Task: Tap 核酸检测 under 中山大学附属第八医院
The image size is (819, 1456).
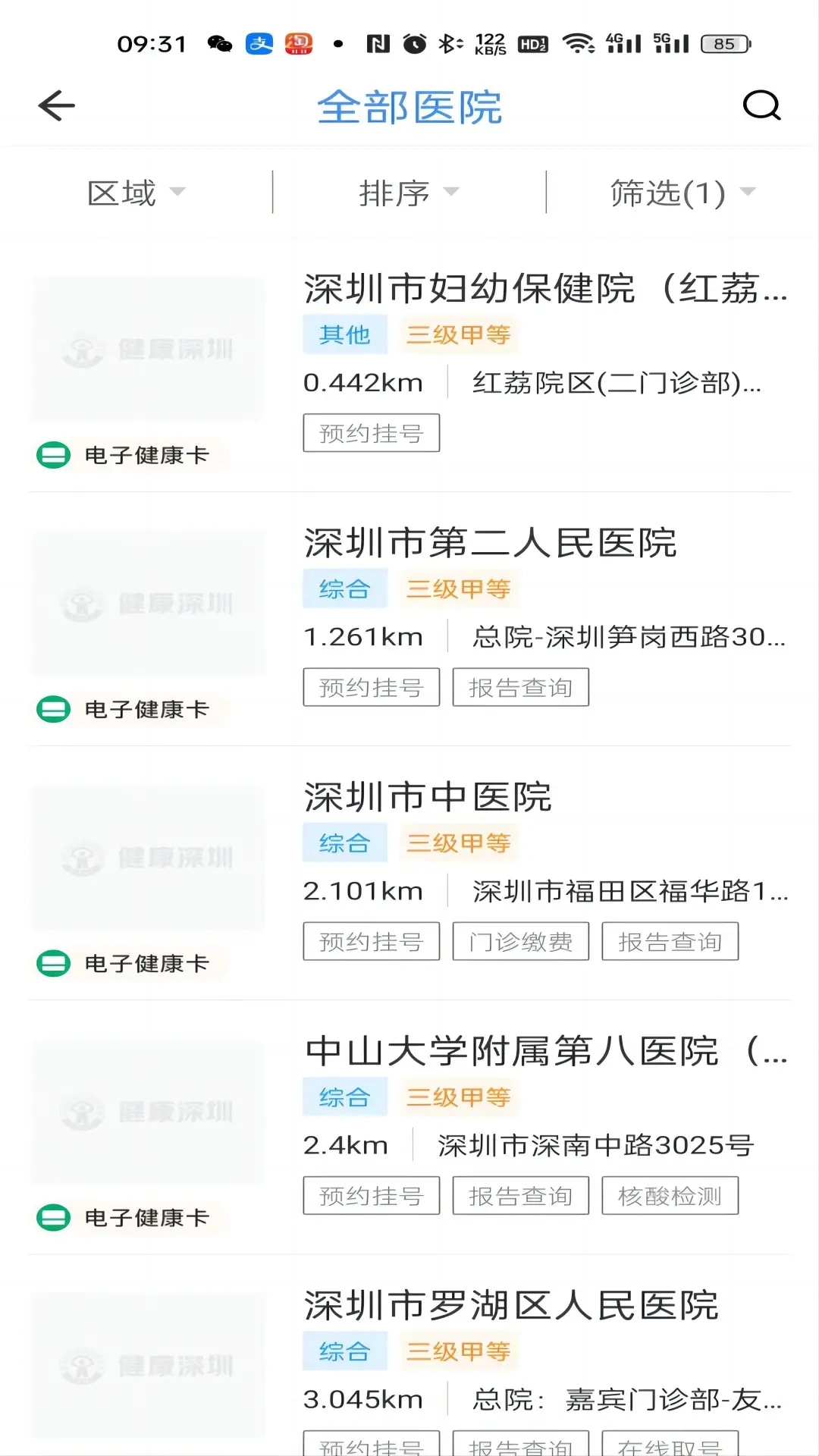Action: tap(670, 1195)
